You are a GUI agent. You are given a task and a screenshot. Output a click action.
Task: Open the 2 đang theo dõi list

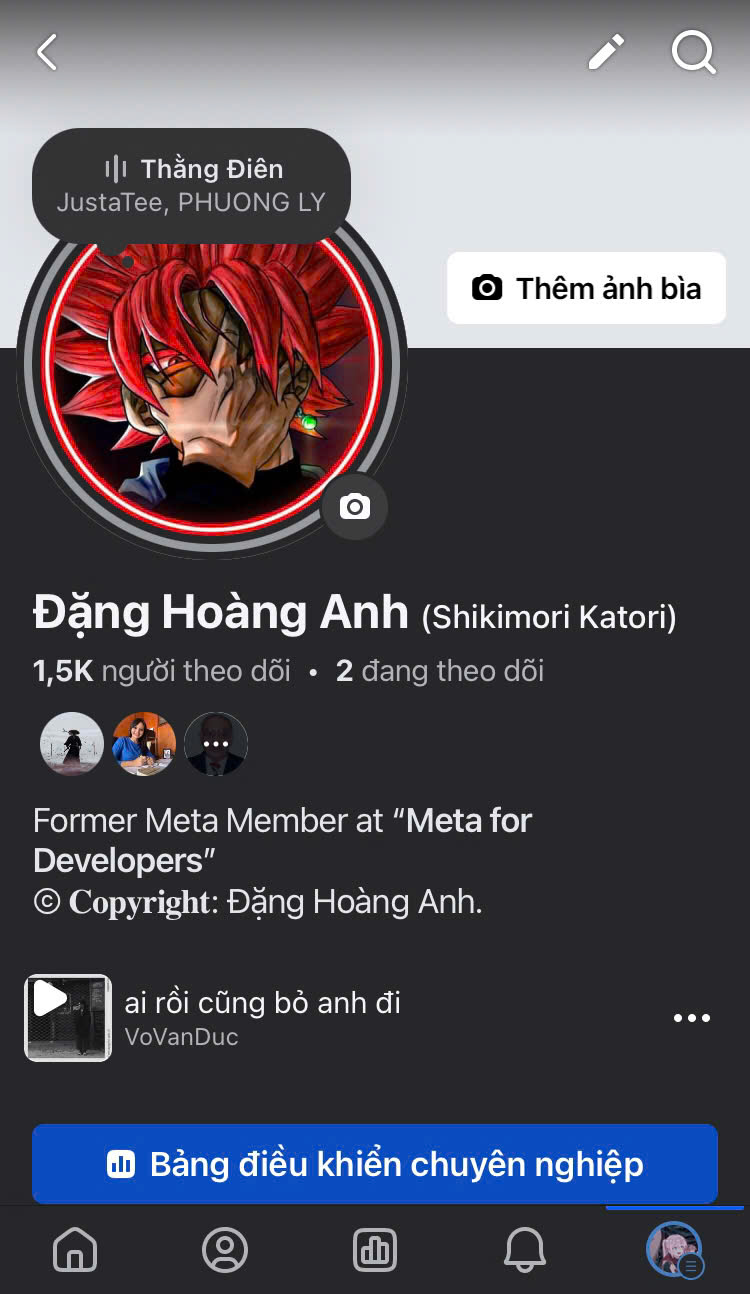[440, 671]
